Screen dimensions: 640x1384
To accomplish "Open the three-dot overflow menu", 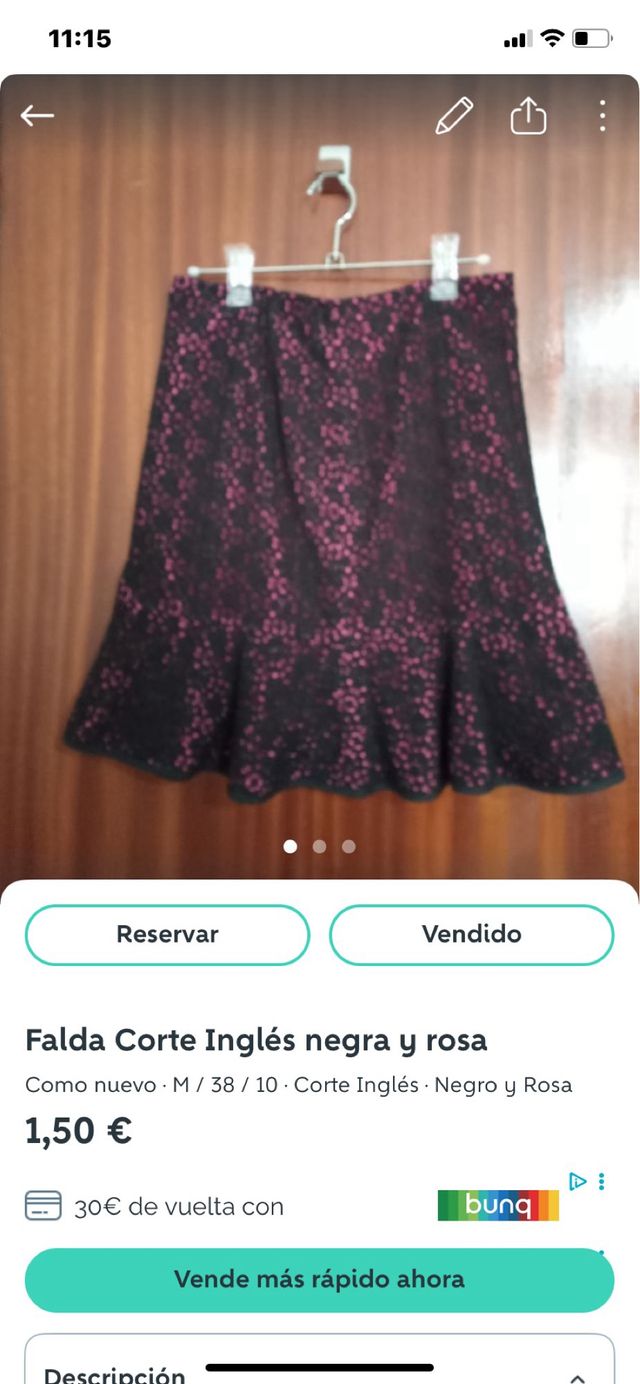I will 602,117.
